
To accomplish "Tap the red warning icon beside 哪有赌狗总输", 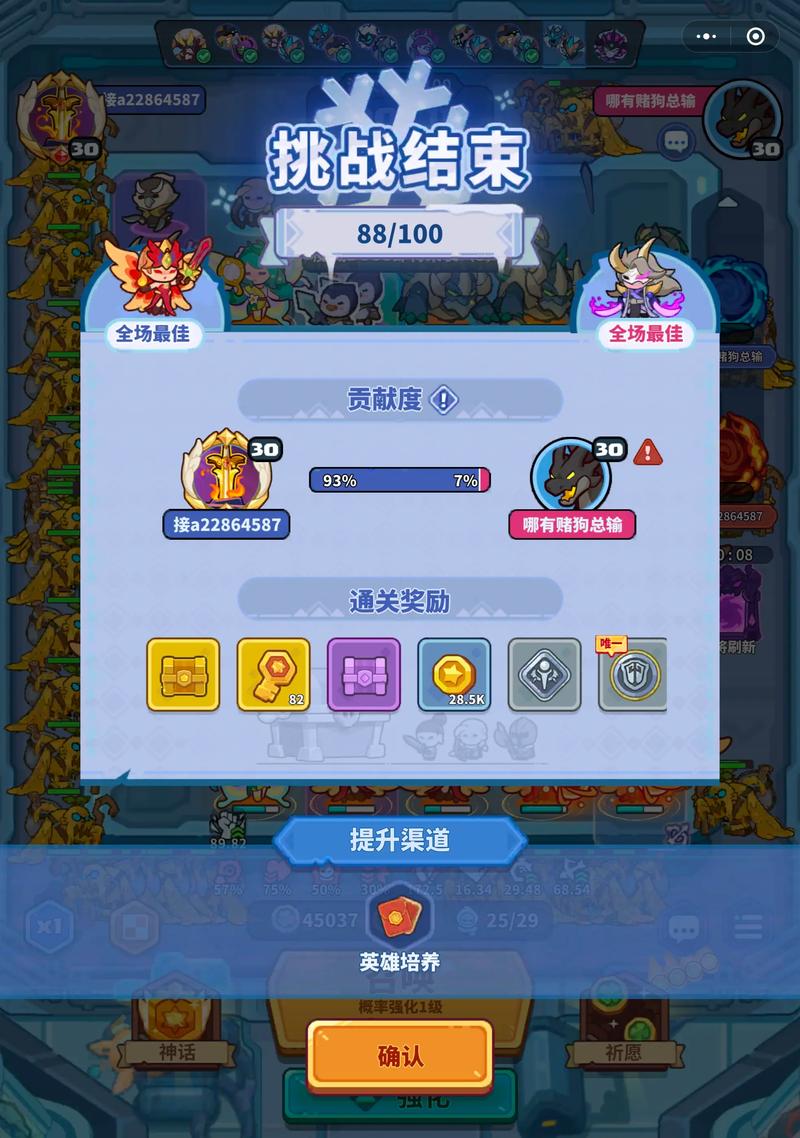I will (648, 452).
